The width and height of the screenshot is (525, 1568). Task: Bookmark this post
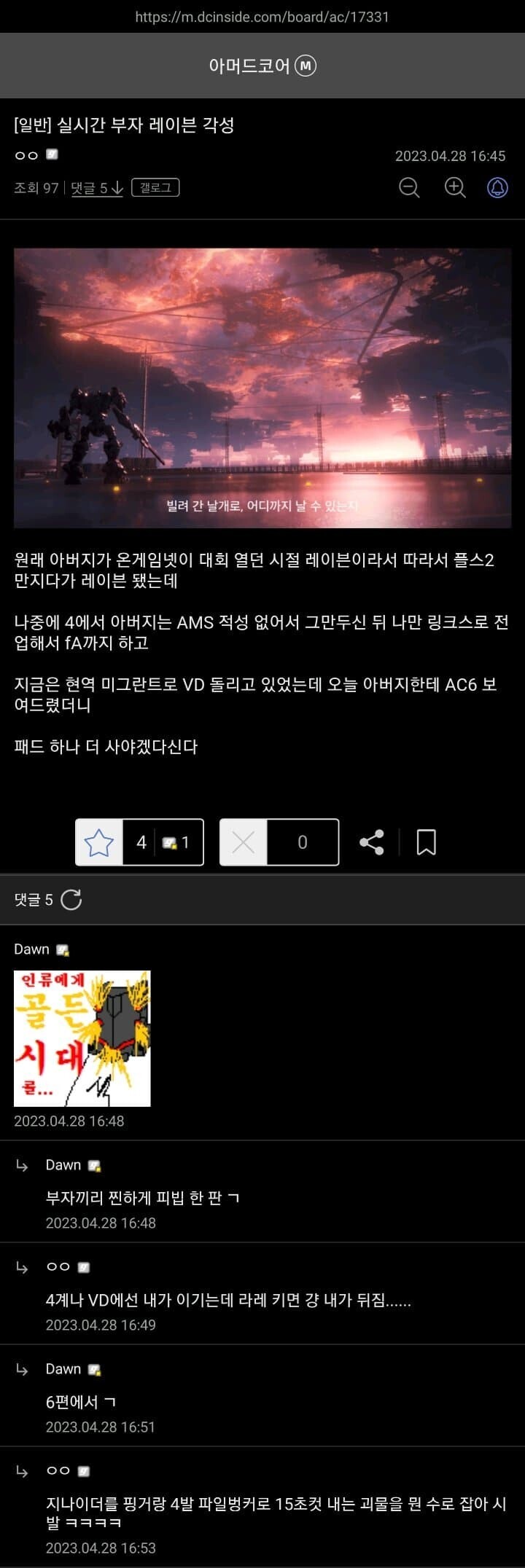click(426, 842)
